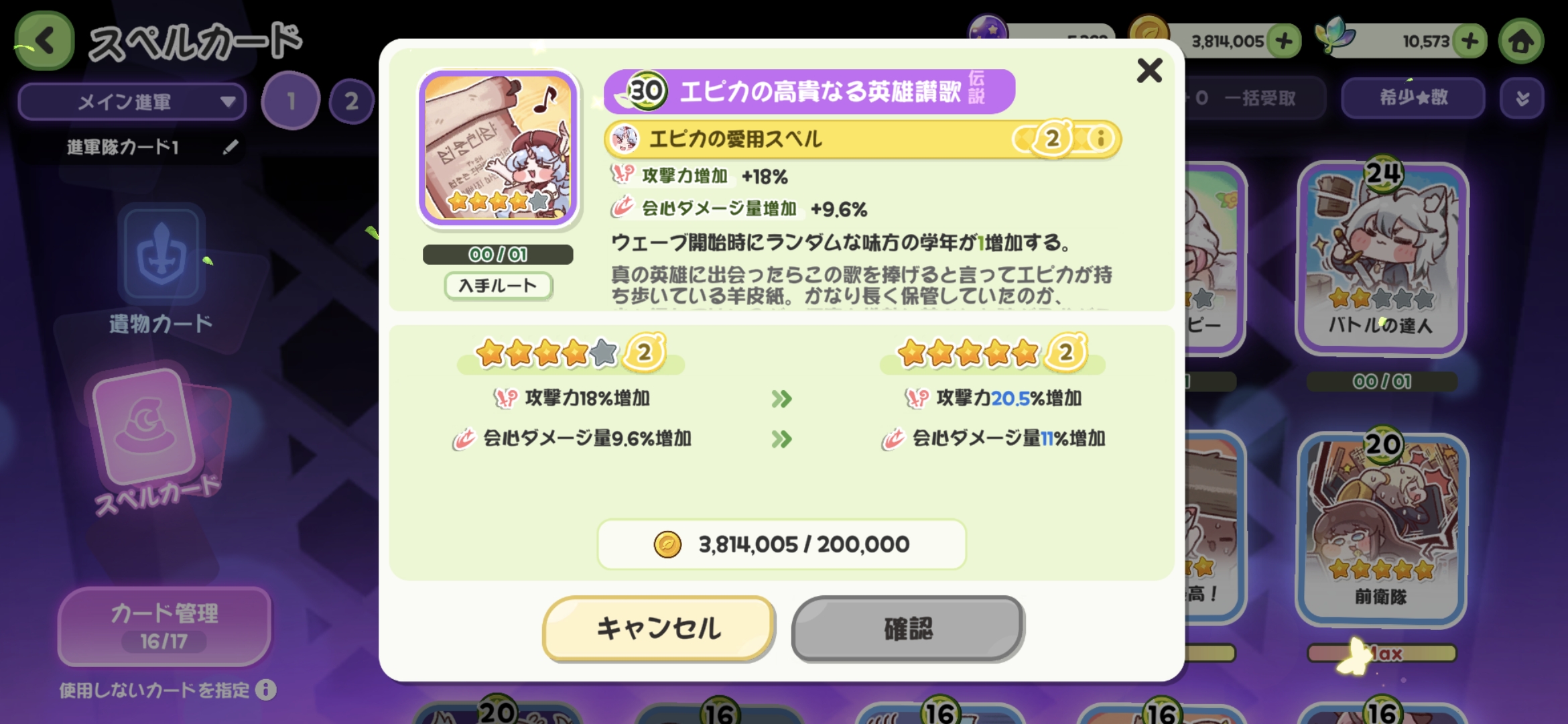Open 希少★散 sort filter
1568x724 pixels.
(x=1413, y=98)
